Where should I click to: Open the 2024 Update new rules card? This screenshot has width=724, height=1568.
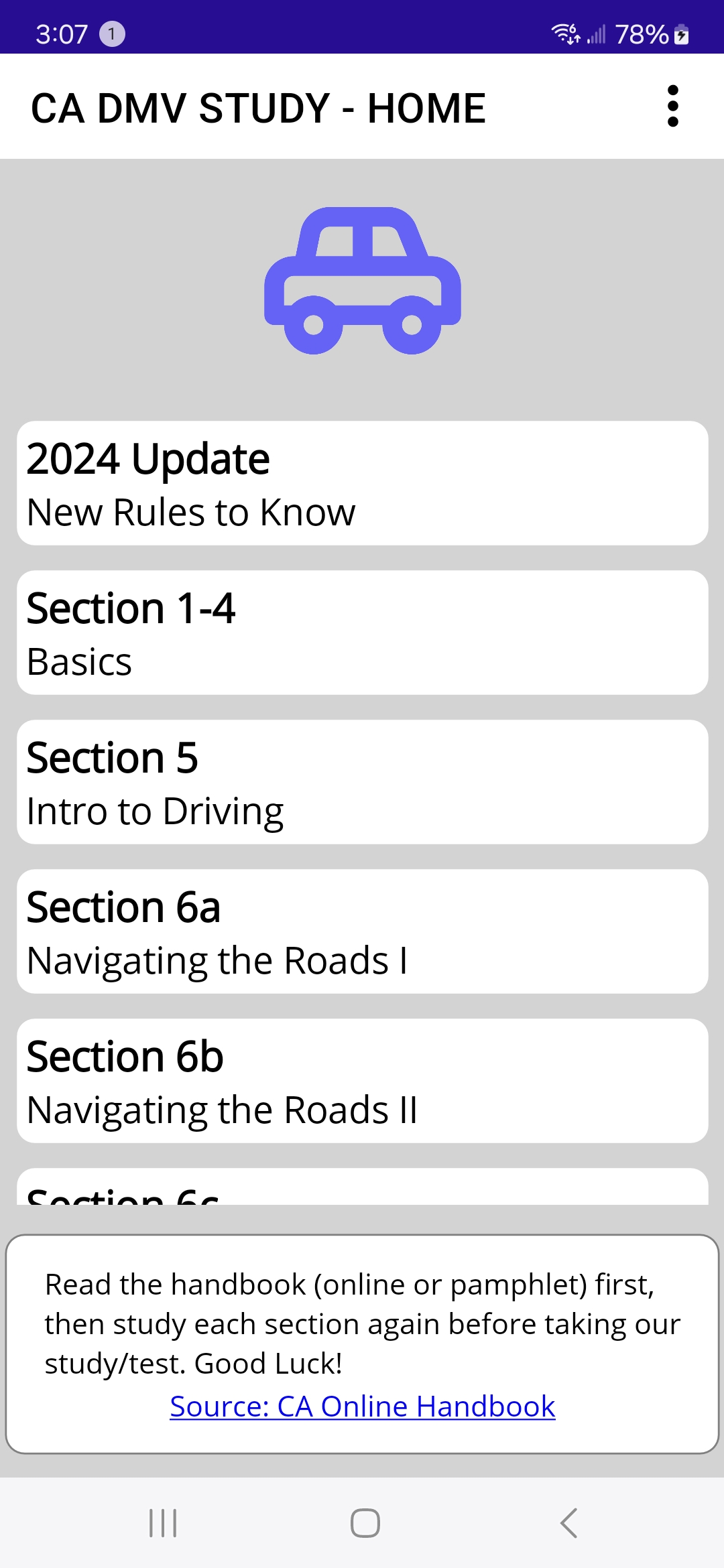[x=362, y=483]
